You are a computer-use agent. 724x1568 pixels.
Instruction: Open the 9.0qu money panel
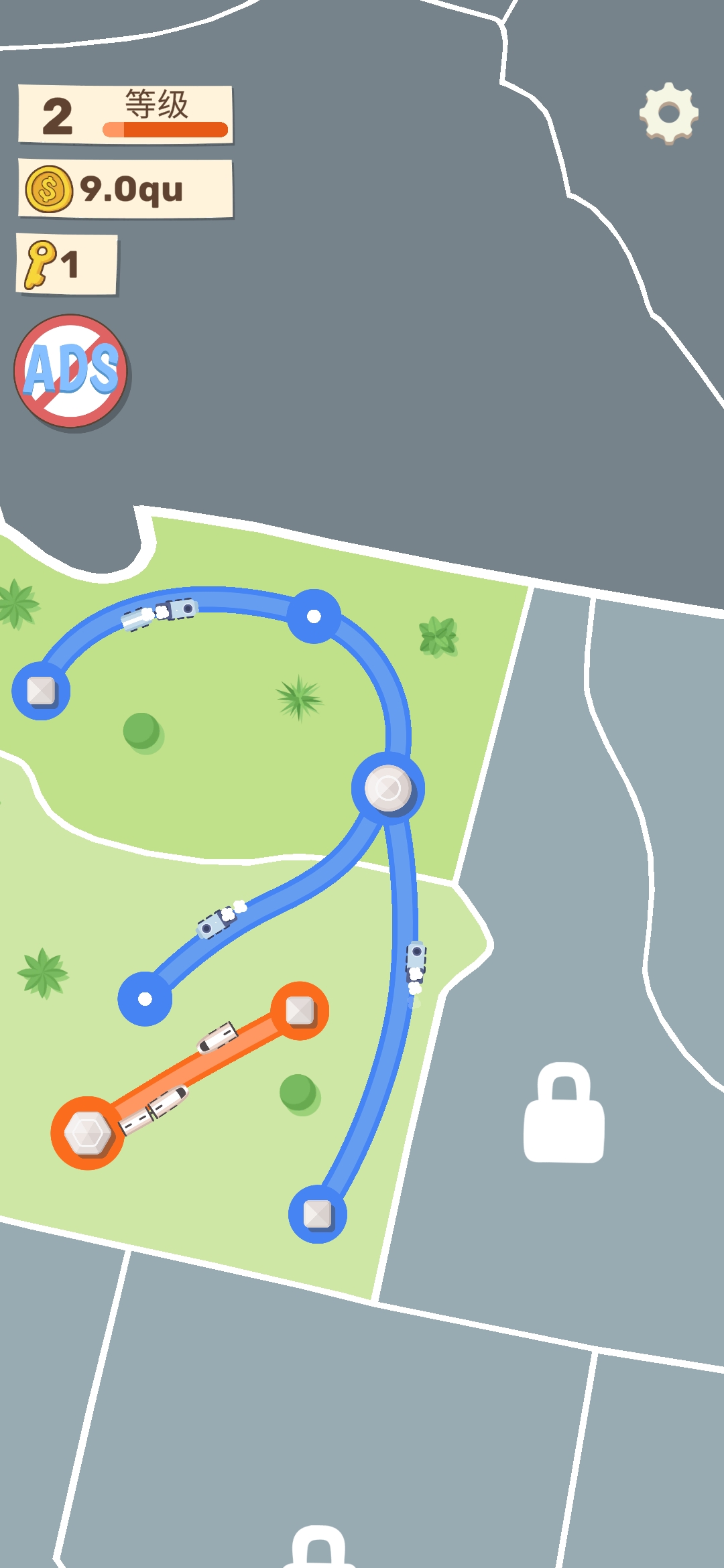(124, 189)
